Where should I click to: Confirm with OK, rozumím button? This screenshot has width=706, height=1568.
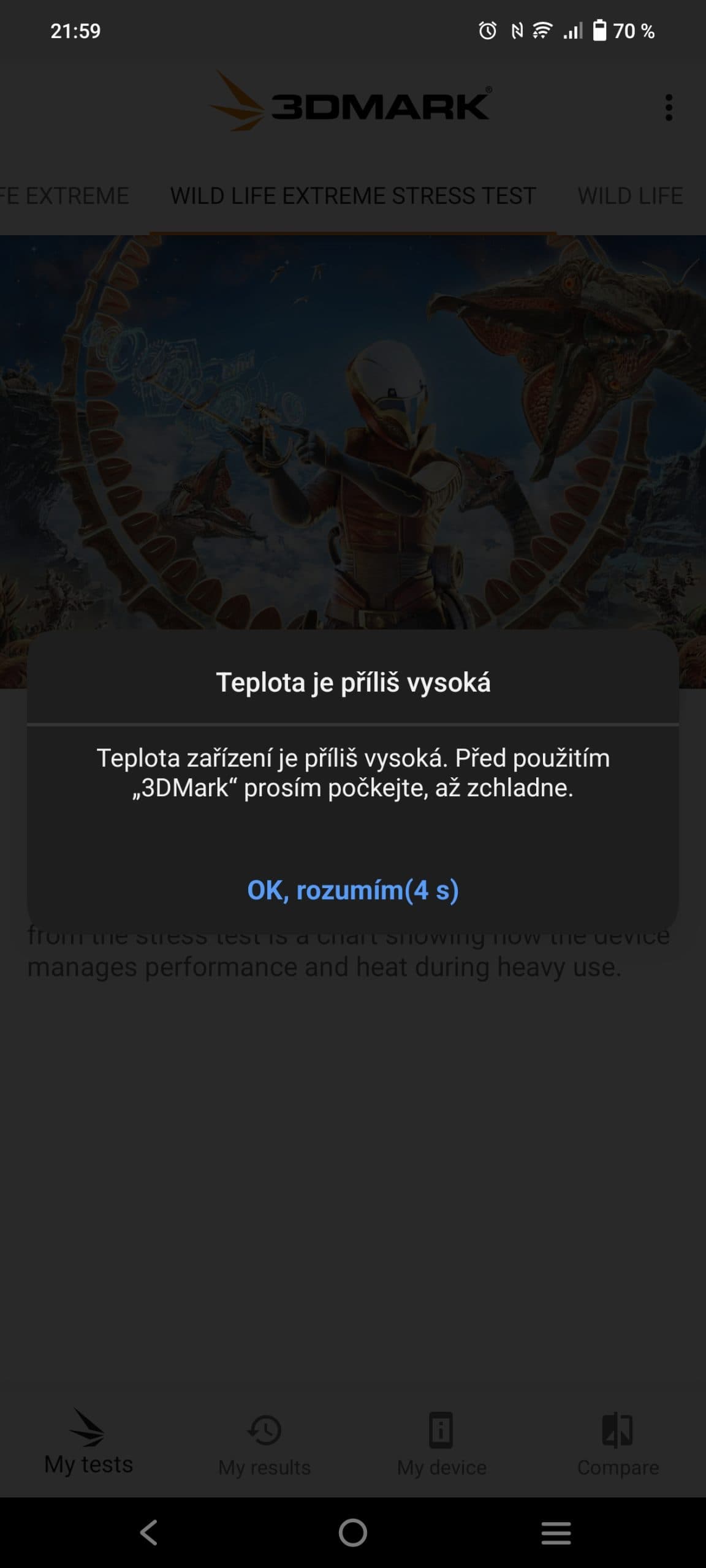(x=352, y=890)
